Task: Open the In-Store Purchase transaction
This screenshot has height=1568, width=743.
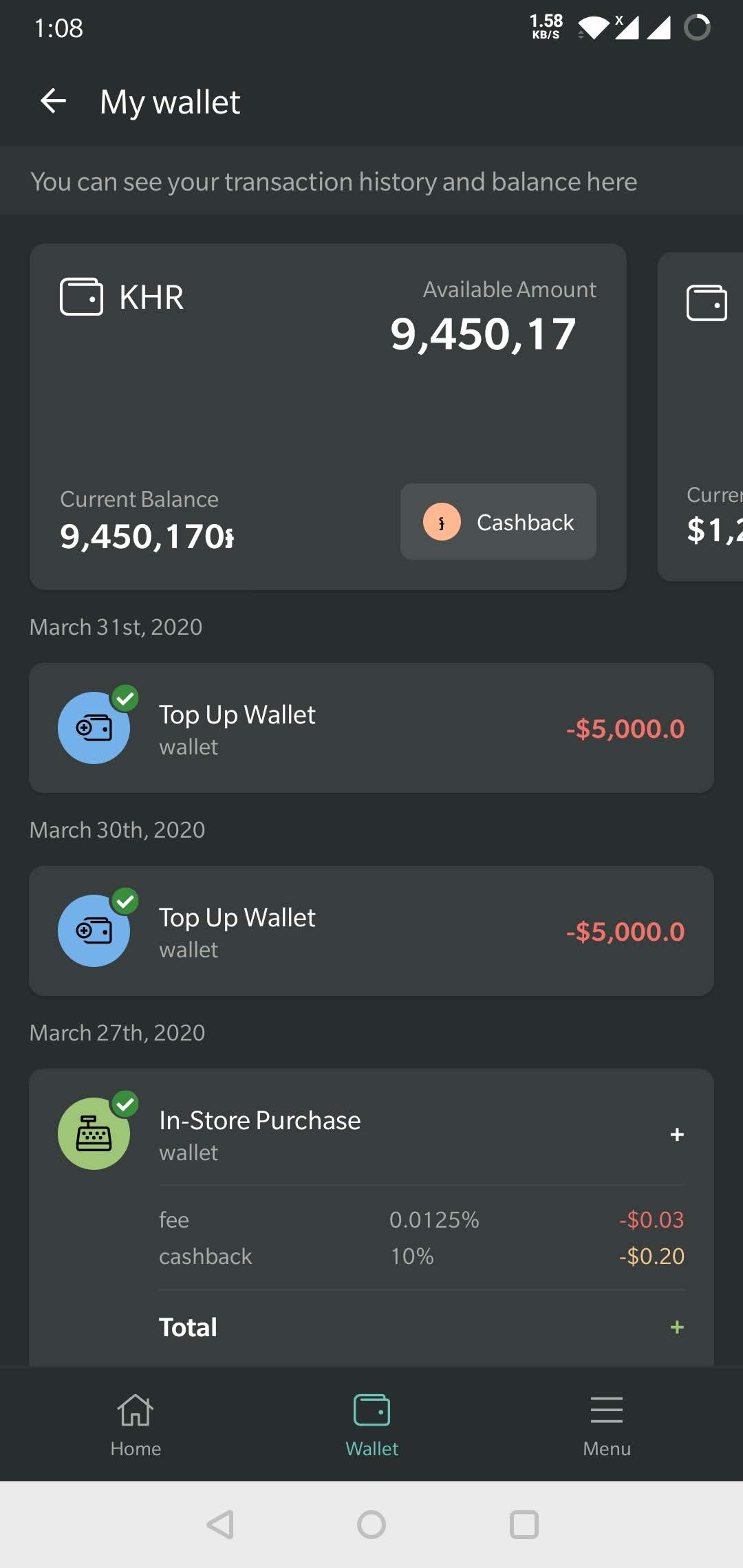Action: pyautogui.click(x=371, y=1134)
